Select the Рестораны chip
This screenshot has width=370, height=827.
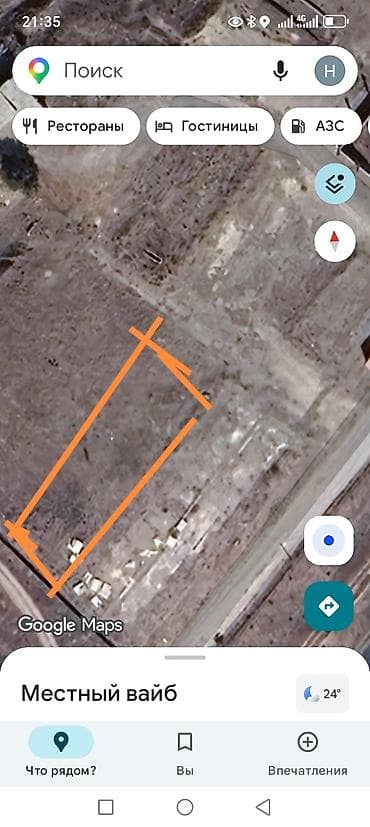(76, 126)
